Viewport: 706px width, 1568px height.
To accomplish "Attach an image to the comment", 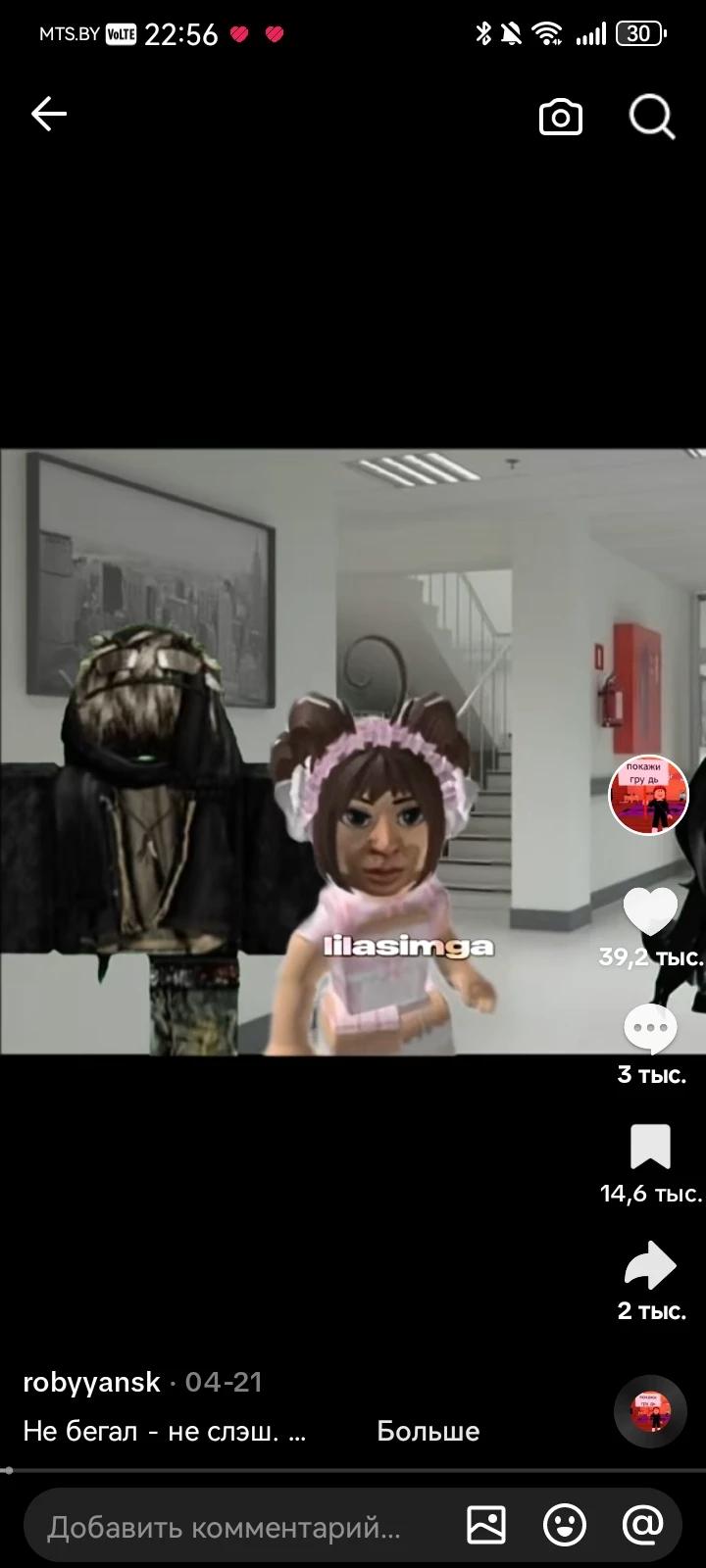I will (486, 1526).
